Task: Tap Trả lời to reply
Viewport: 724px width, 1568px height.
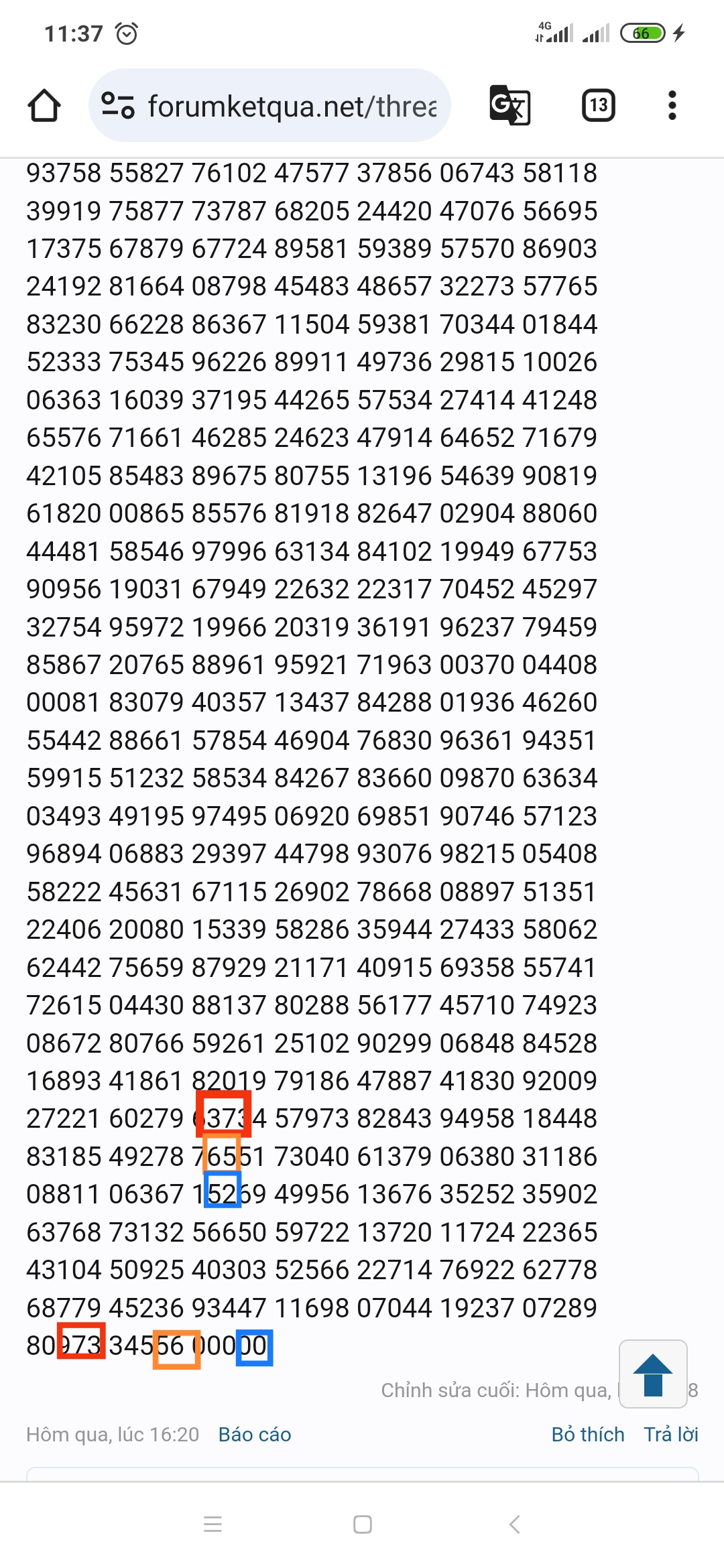Action: pyautogui.click(x=670, y=1435)
